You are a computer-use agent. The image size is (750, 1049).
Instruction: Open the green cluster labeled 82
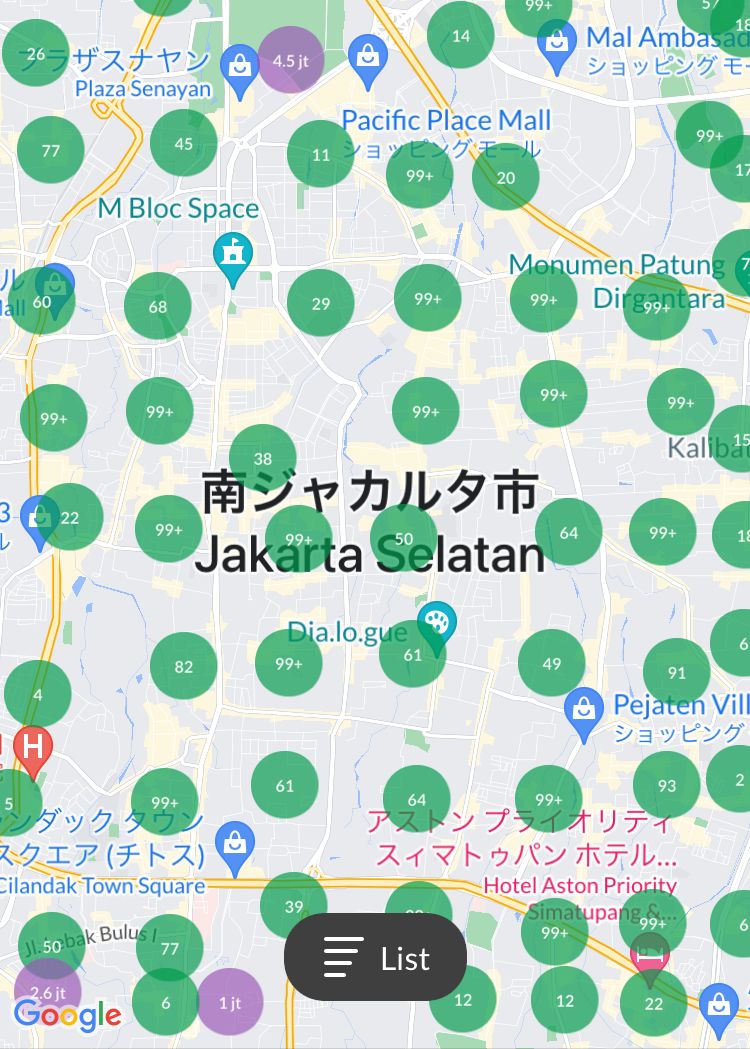point(183,666)
